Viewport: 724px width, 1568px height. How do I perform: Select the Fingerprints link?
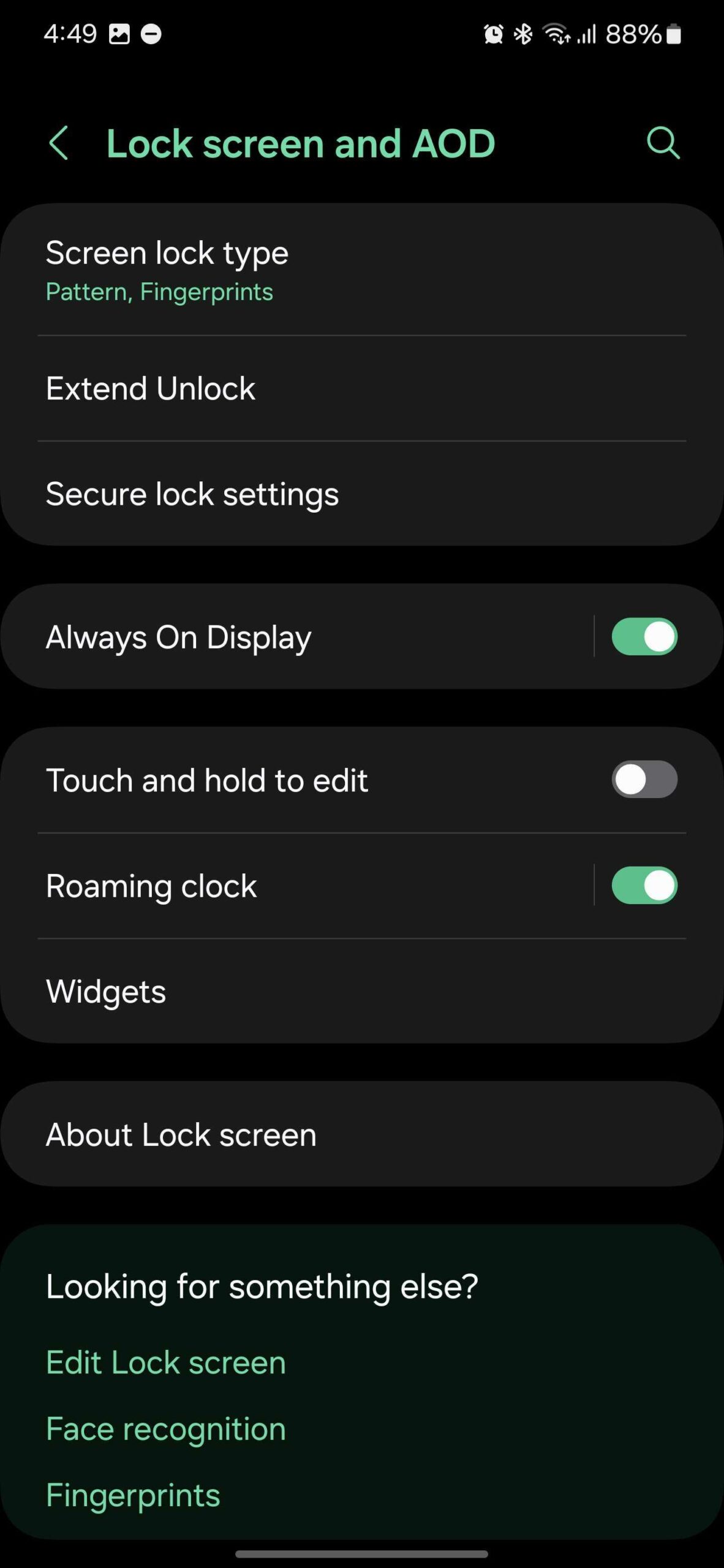[x=133, y=1495]
